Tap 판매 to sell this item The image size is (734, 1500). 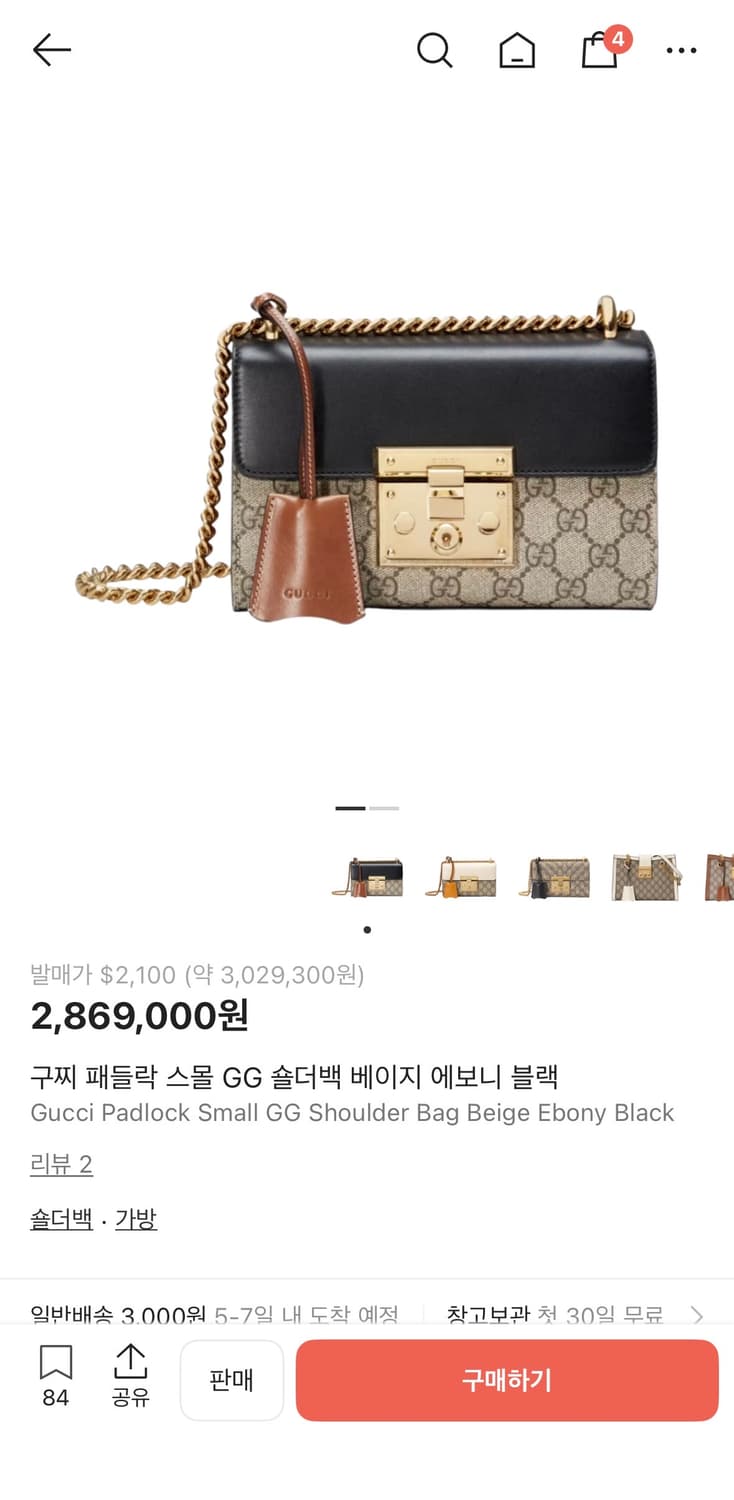pyautogui.click(x=232, y=1380)
